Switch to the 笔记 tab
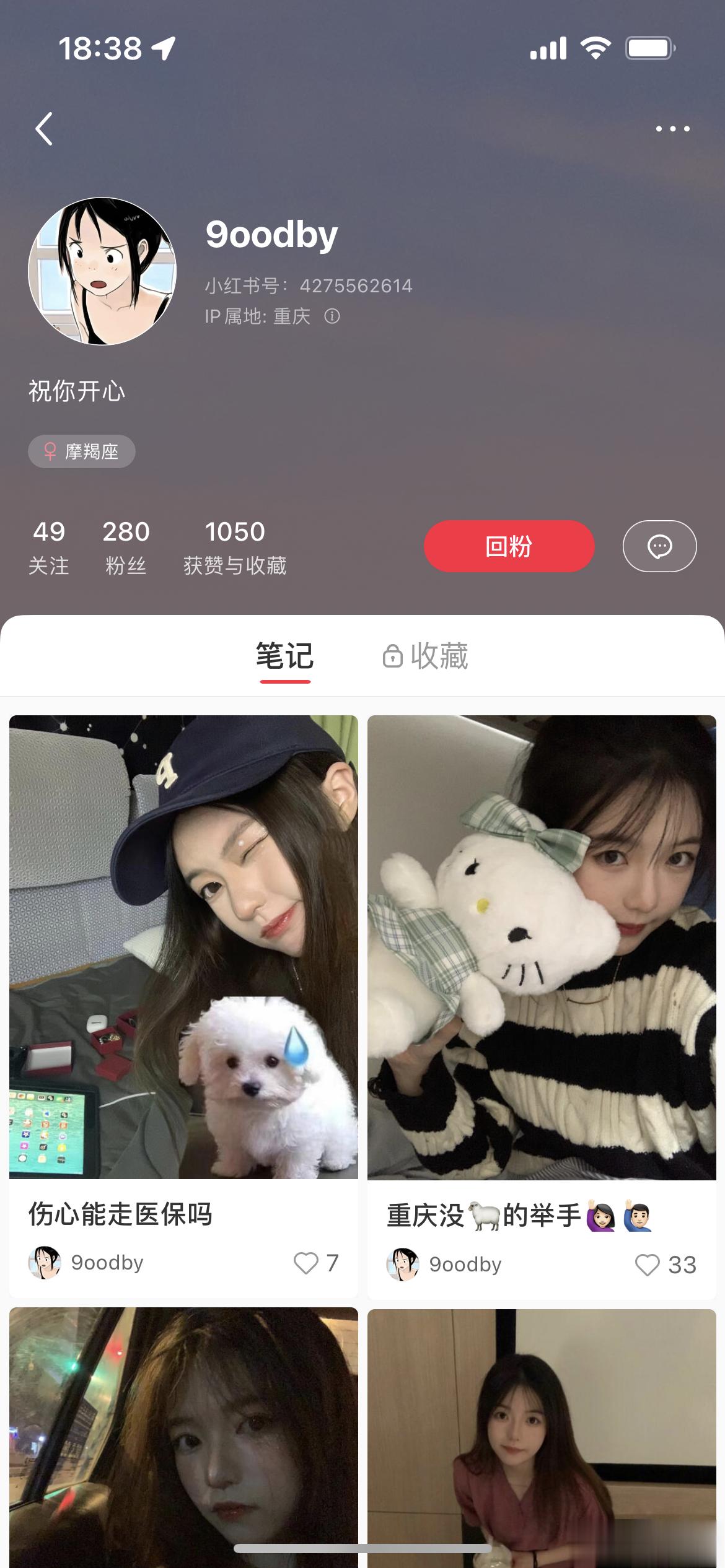Screen dimensions: 725x1568 pos(285,656)
